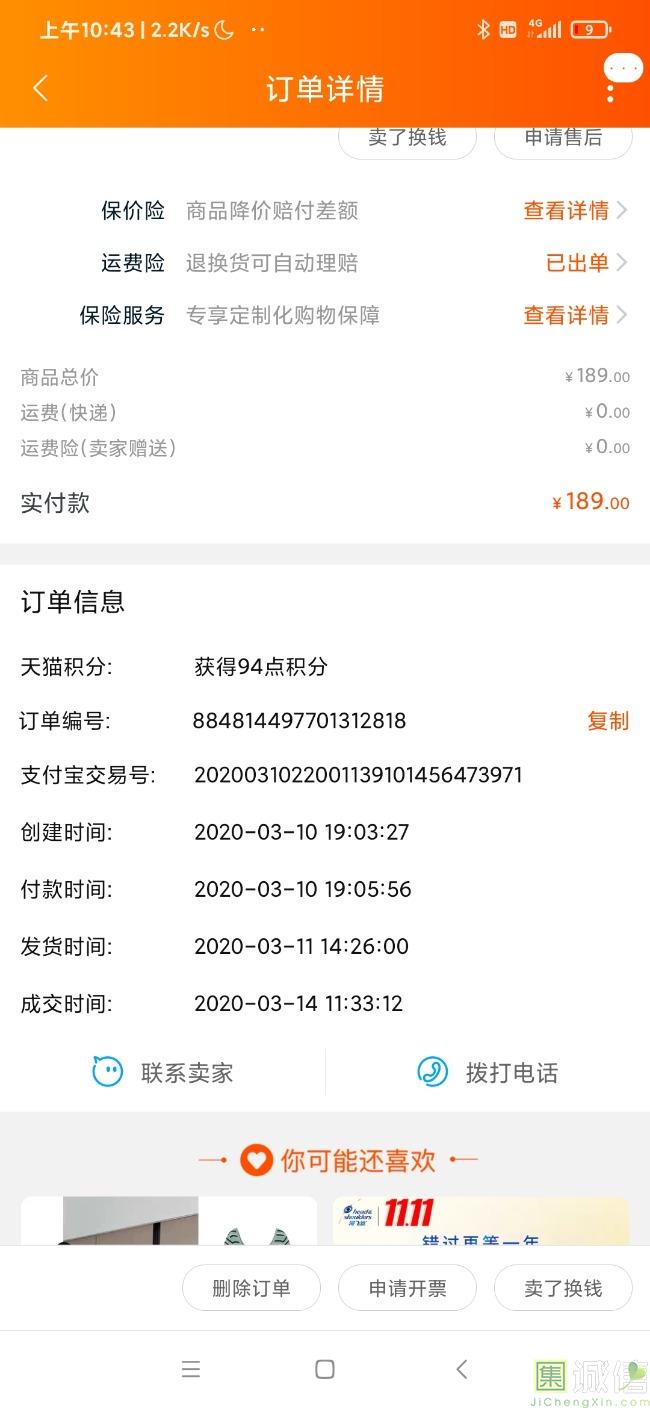Delete this order with 删除订单
The height and width of the screenshot is (1408, 650).
(251, 1288)
